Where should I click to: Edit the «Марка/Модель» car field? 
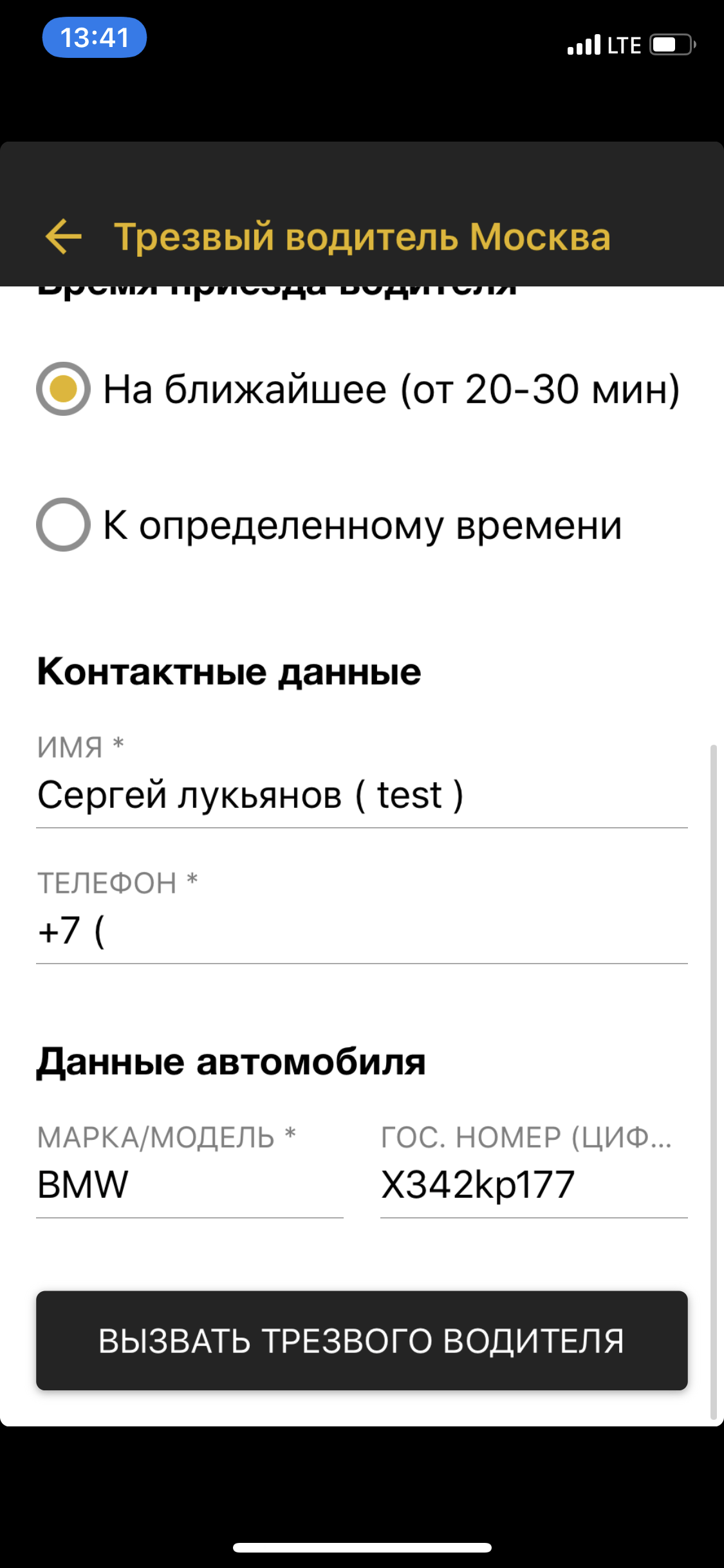(x=189, y=1185)
